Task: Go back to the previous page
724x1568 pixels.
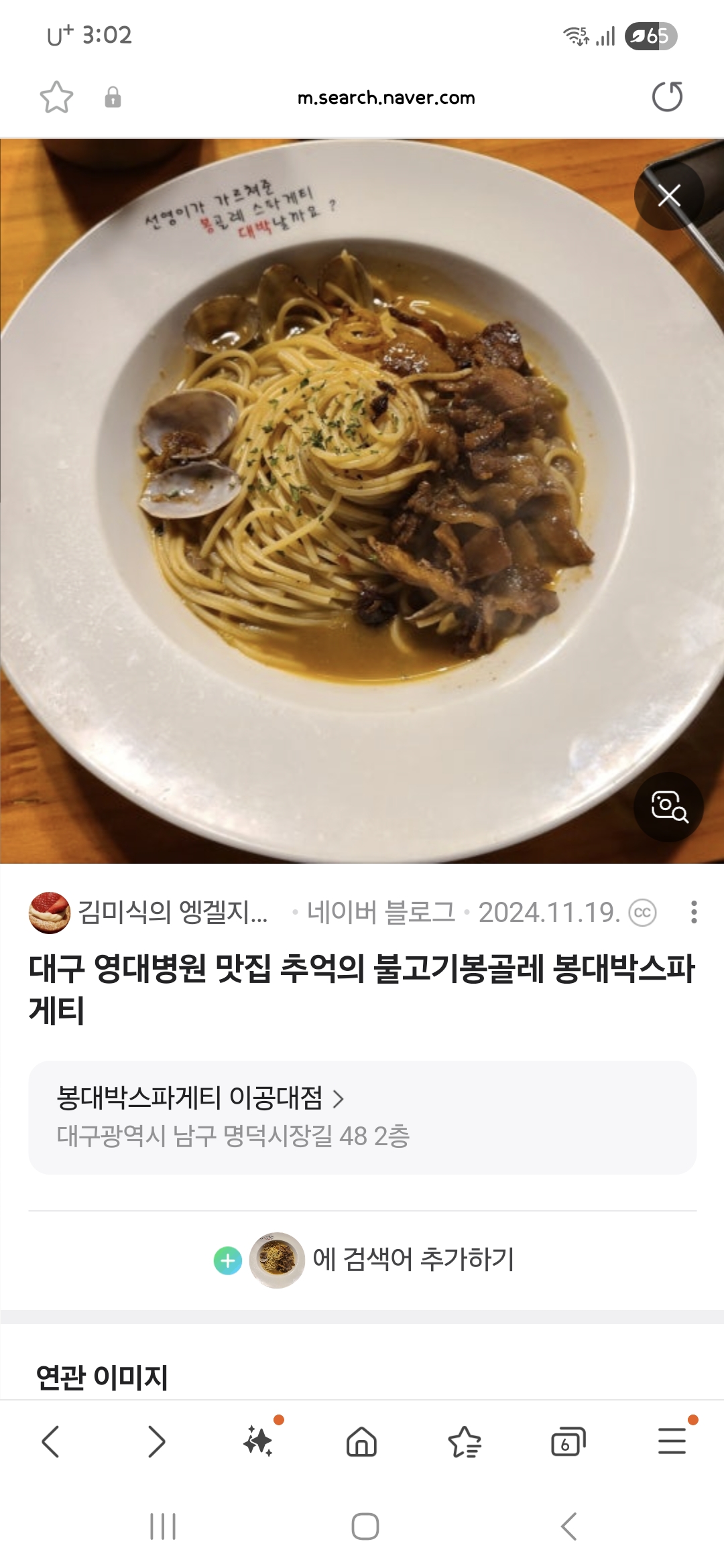Action: tap(51, 1441)
